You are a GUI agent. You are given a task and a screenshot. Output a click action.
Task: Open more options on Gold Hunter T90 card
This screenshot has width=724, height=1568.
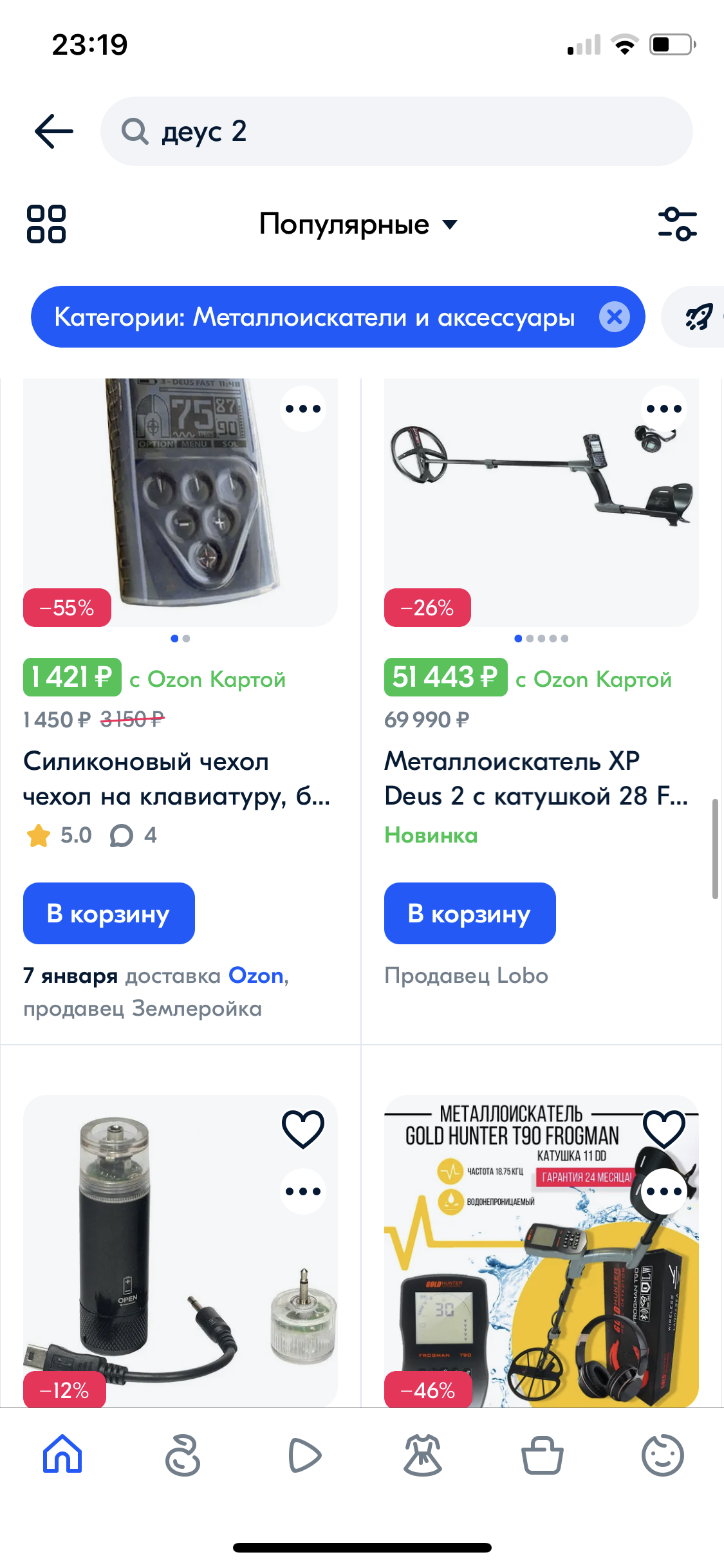point(664,1191)
